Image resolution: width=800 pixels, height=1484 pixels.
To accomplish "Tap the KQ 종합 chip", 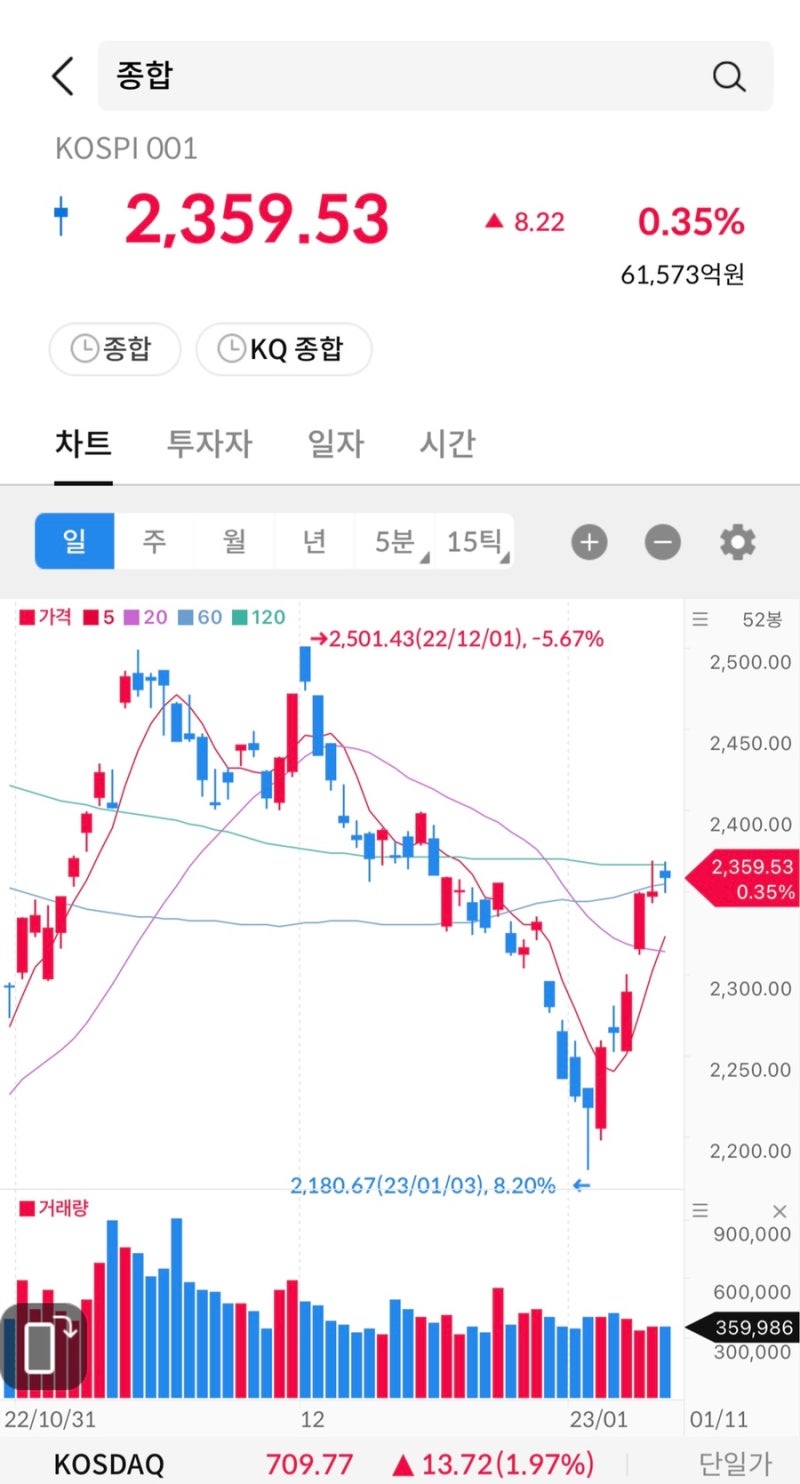I will click(x=284, y=349).
